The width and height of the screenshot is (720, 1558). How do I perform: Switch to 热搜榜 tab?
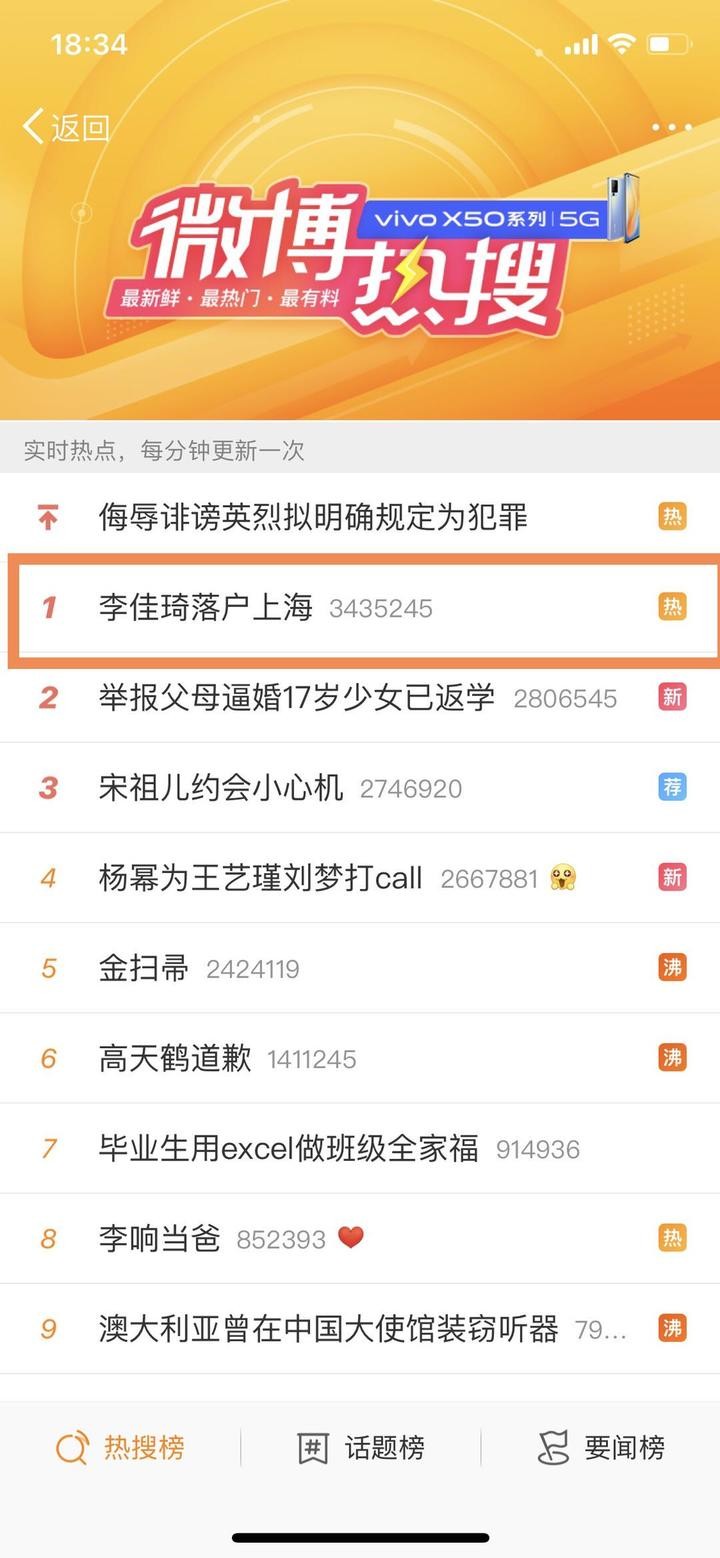[120, 1447]
